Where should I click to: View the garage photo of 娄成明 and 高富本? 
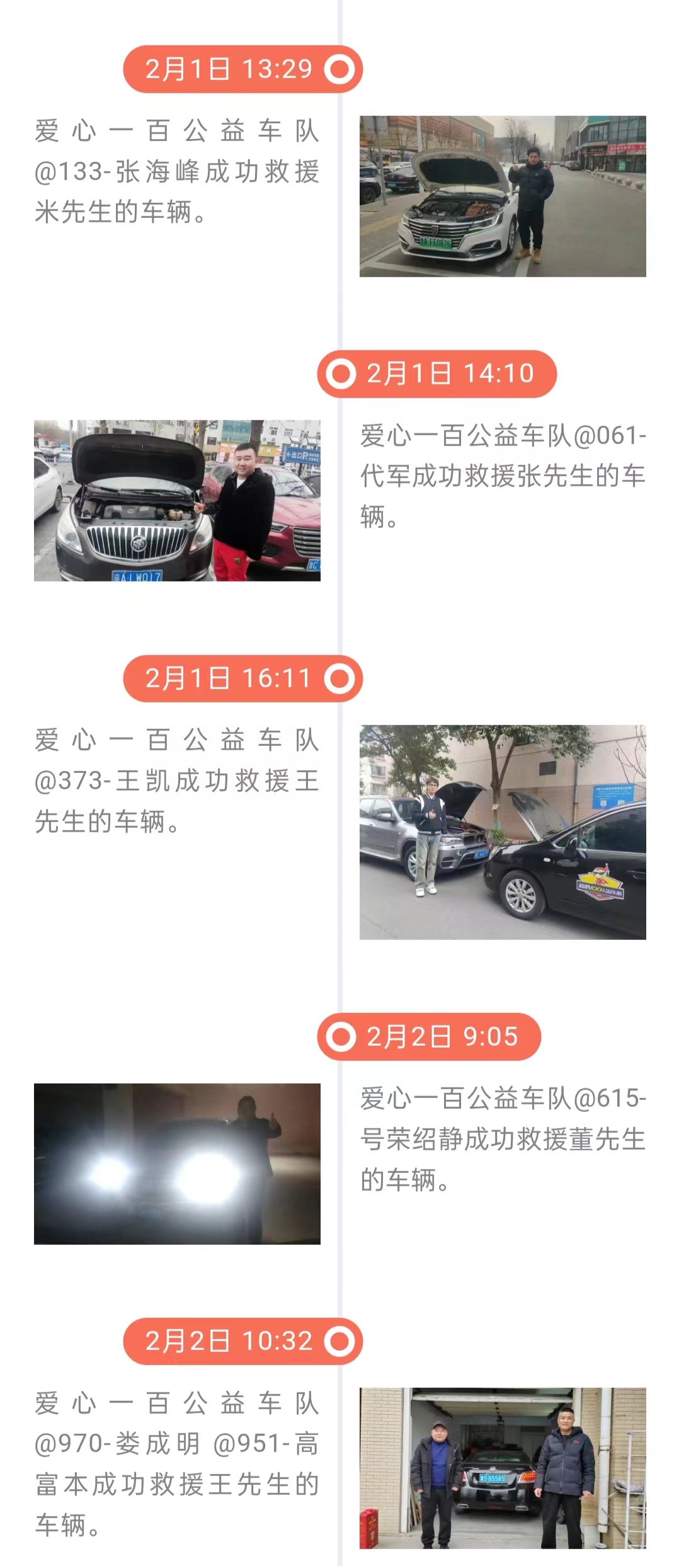pyautogui.click(x=502, y=1467)
